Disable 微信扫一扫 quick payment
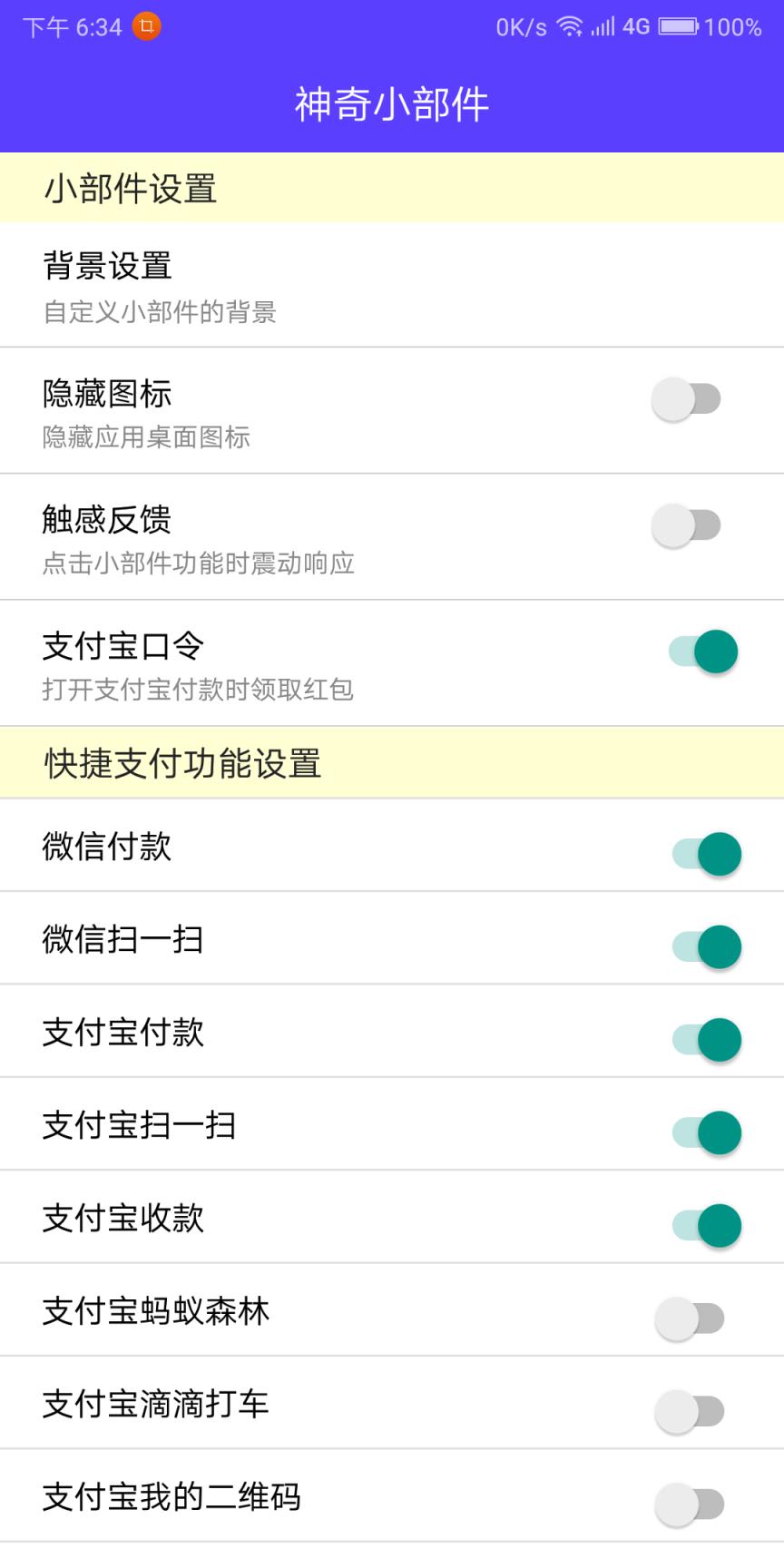The height and width of the screenshot is (1568, 784). tap(703, 946)
